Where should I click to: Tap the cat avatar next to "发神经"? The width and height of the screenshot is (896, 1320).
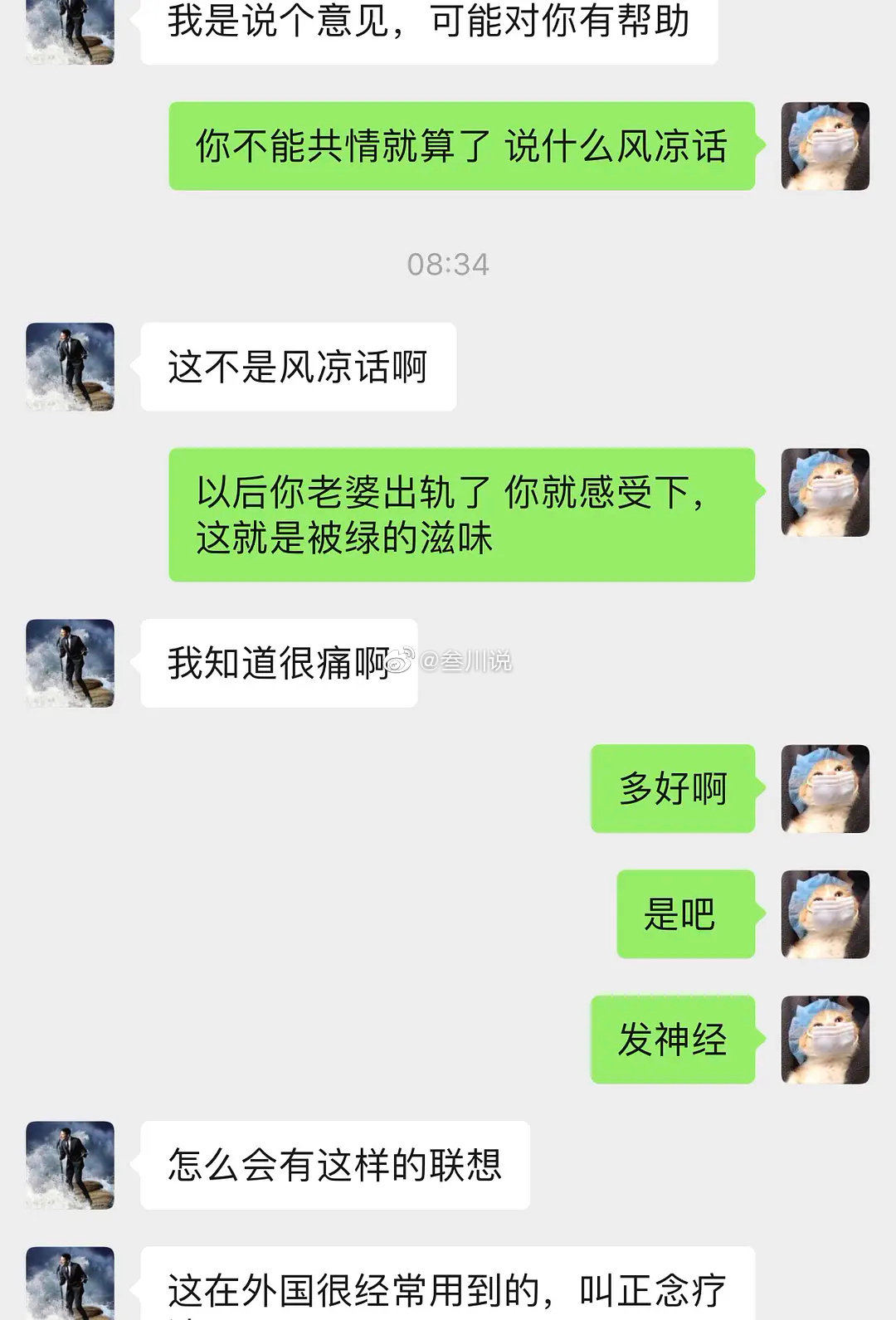[825, 1039]
